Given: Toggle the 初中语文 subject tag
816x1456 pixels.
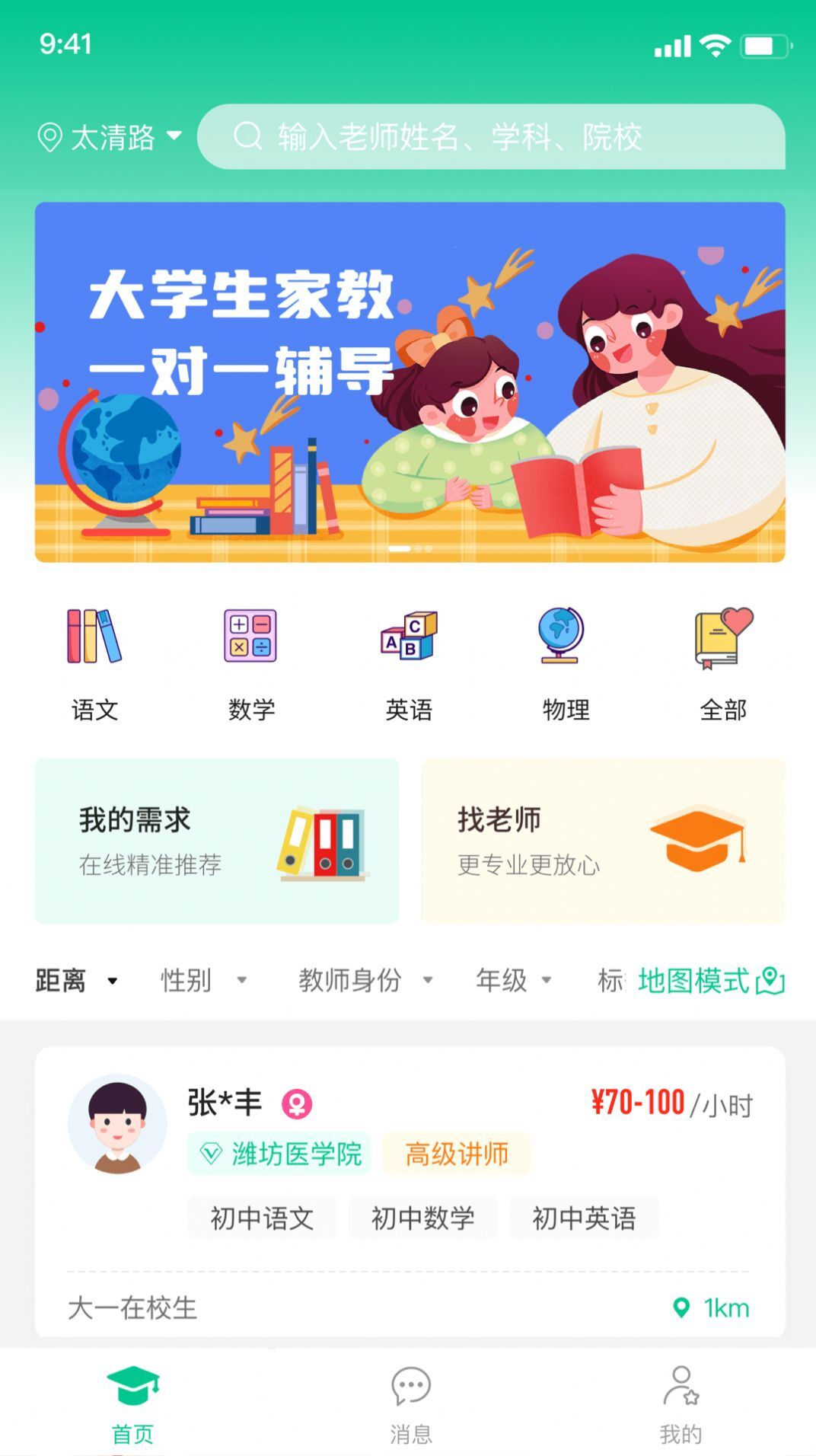Looking at the screenshot, I should (262, 1218).
